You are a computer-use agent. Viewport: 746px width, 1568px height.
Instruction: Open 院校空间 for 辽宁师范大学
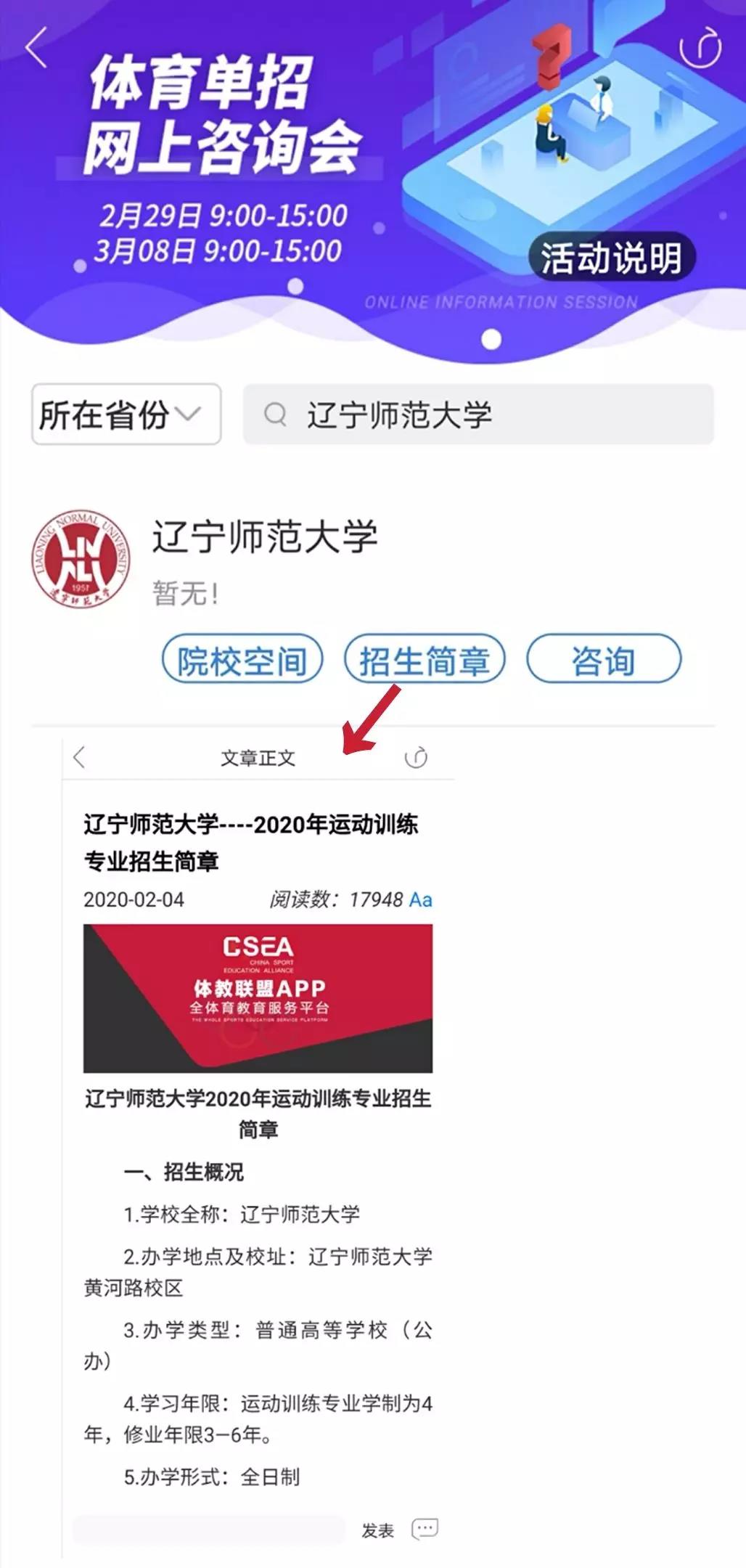point(242,659)
